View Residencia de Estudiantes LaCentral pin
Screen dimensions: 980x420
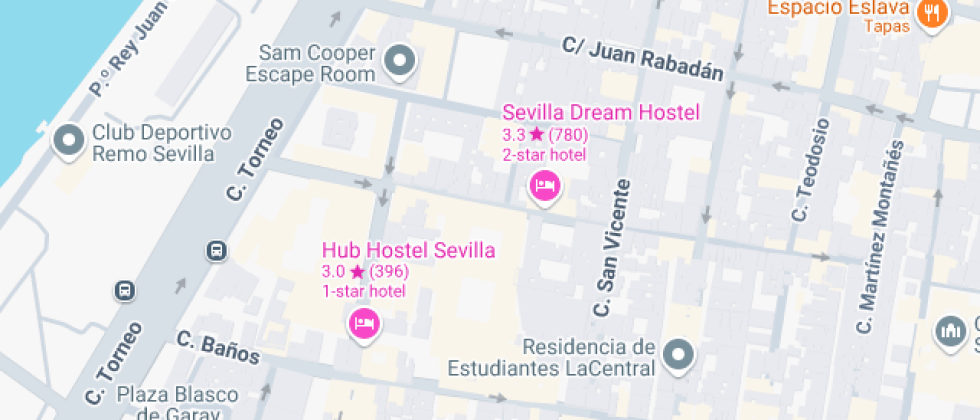click(x=679, y=354)
